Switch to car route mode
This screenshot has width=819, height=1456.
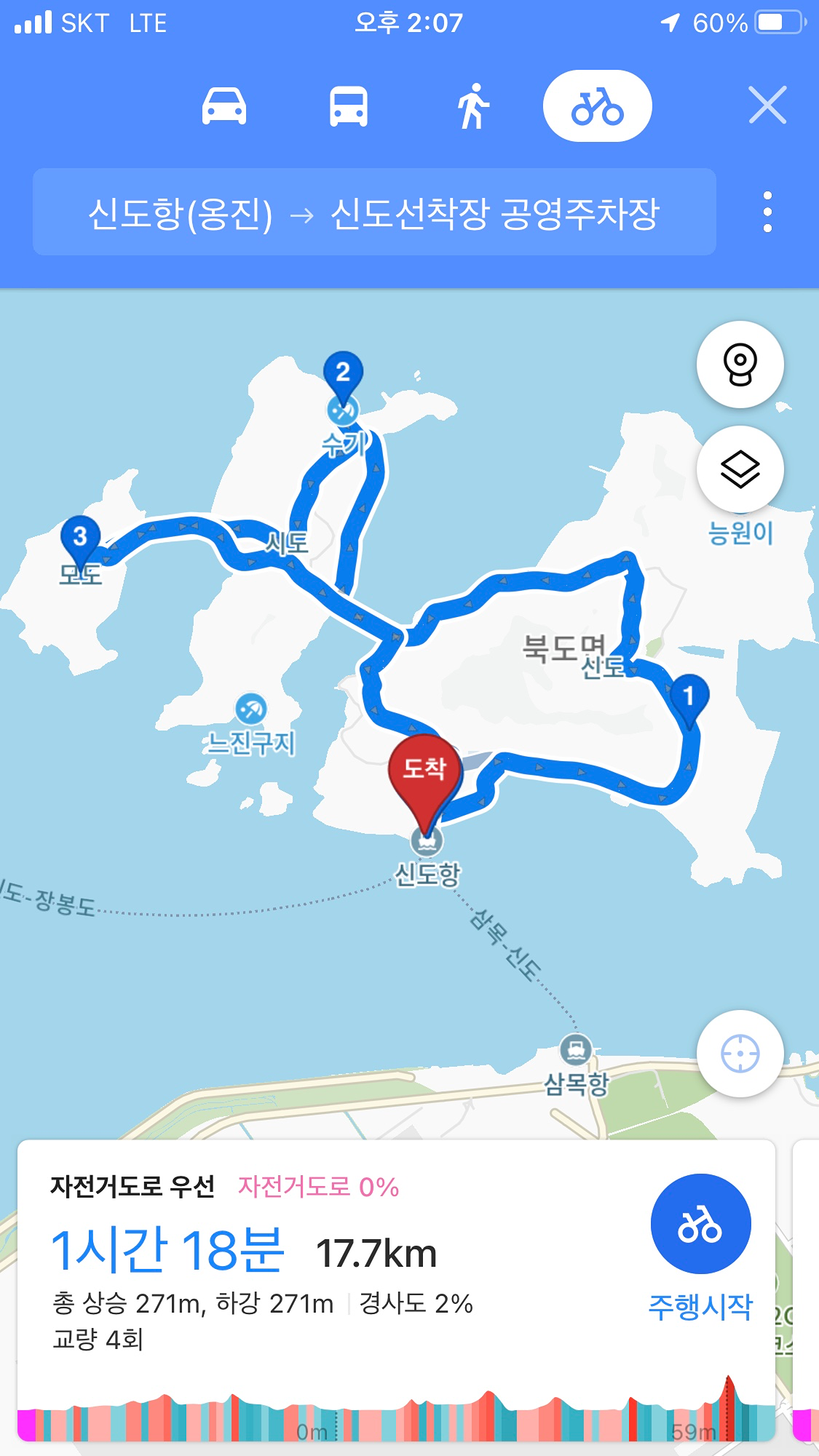224,106
